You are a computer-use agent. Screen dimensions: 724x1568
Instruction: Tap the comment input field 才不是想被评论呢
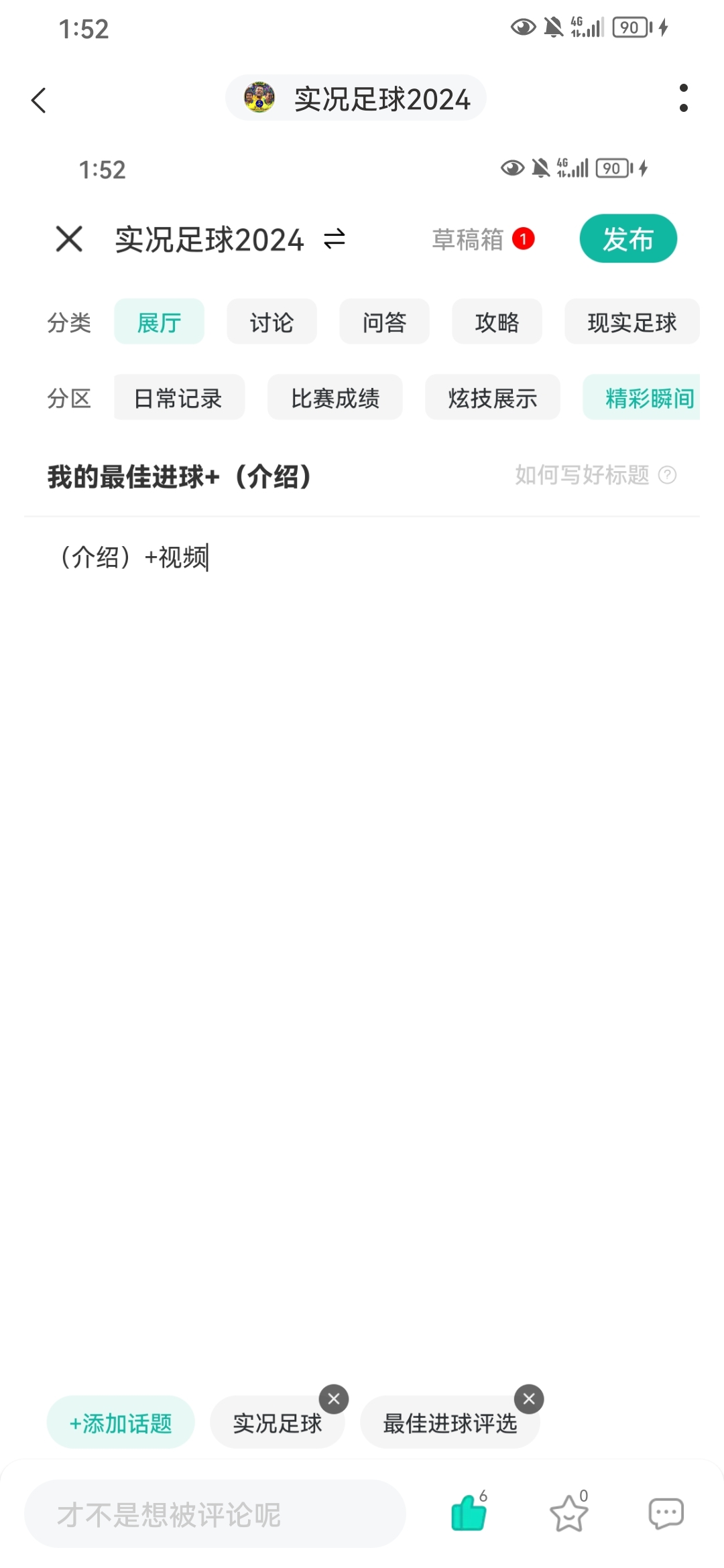[215, 1513]
